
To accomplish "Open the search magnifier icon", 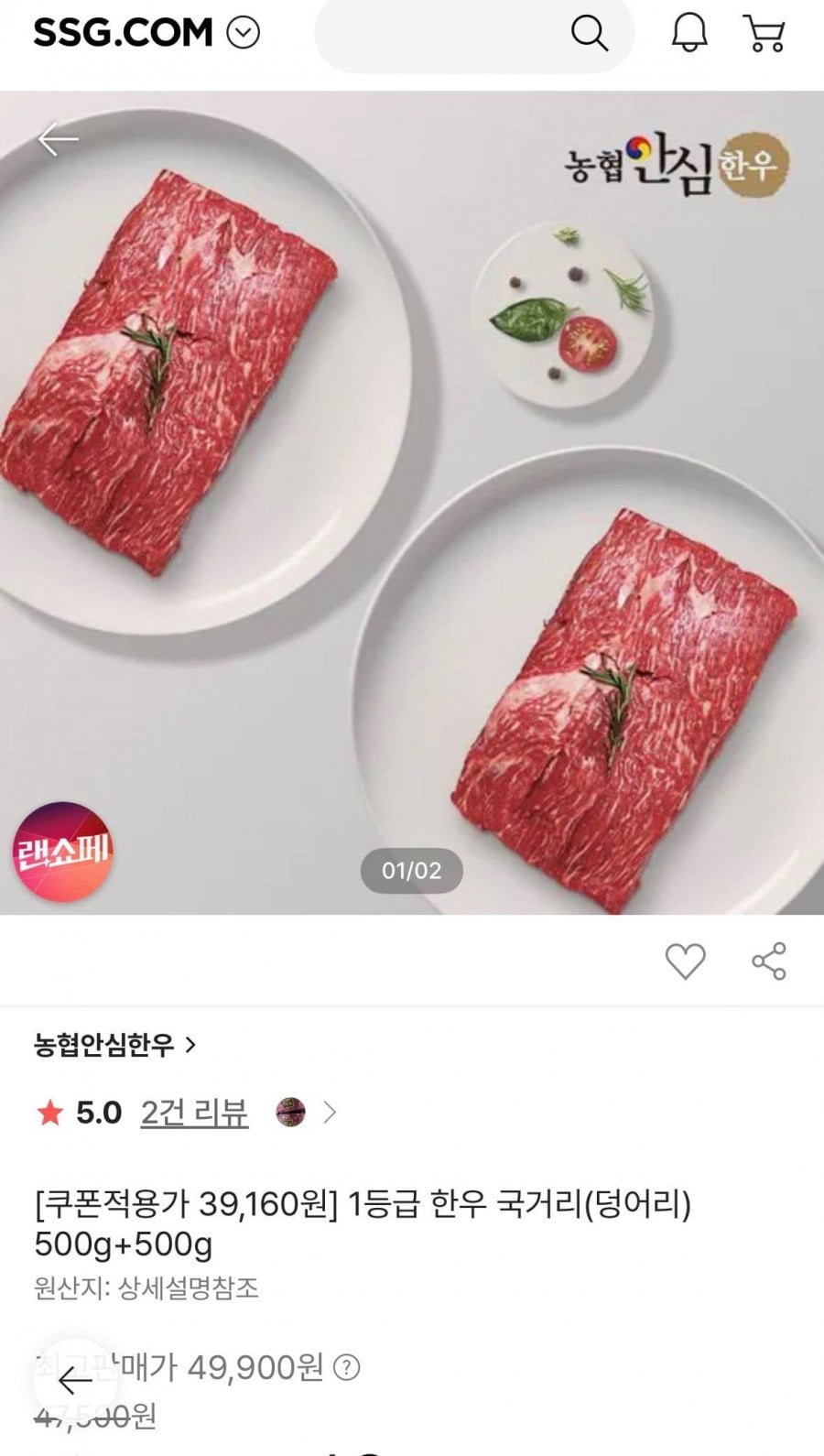I will tap(591, 33).
